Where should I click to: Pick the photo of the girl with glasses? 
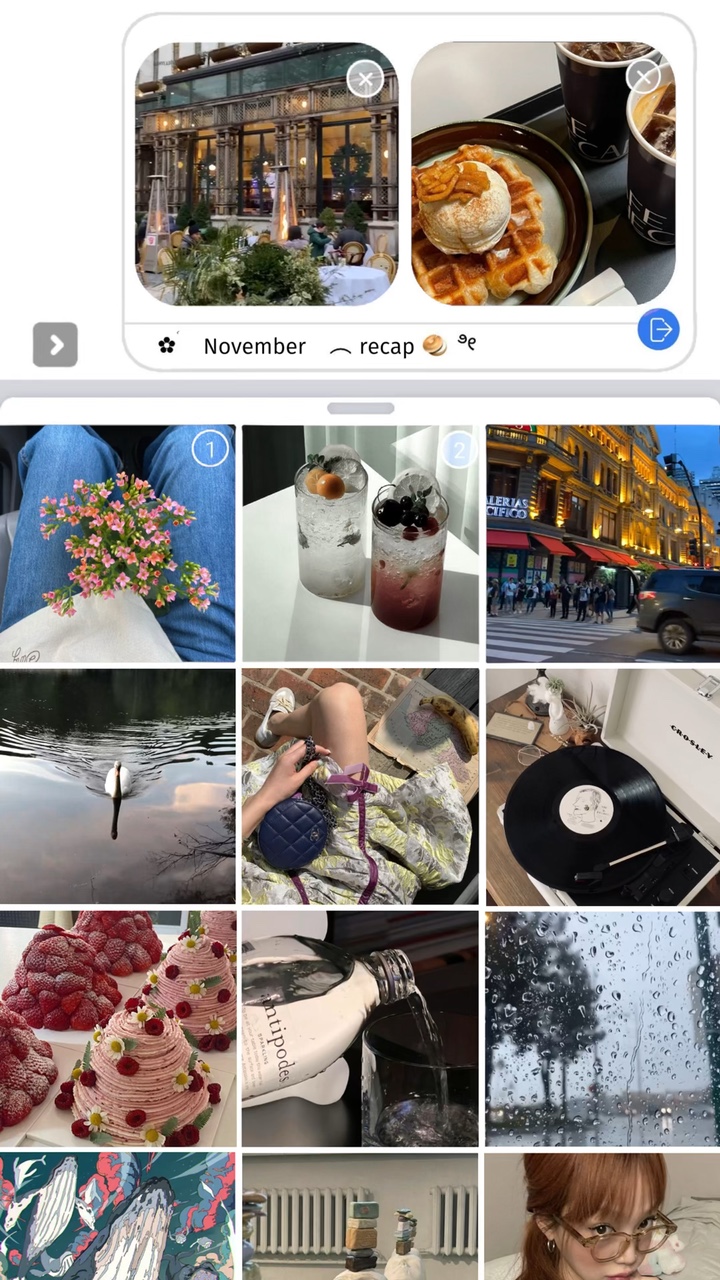602,1216
